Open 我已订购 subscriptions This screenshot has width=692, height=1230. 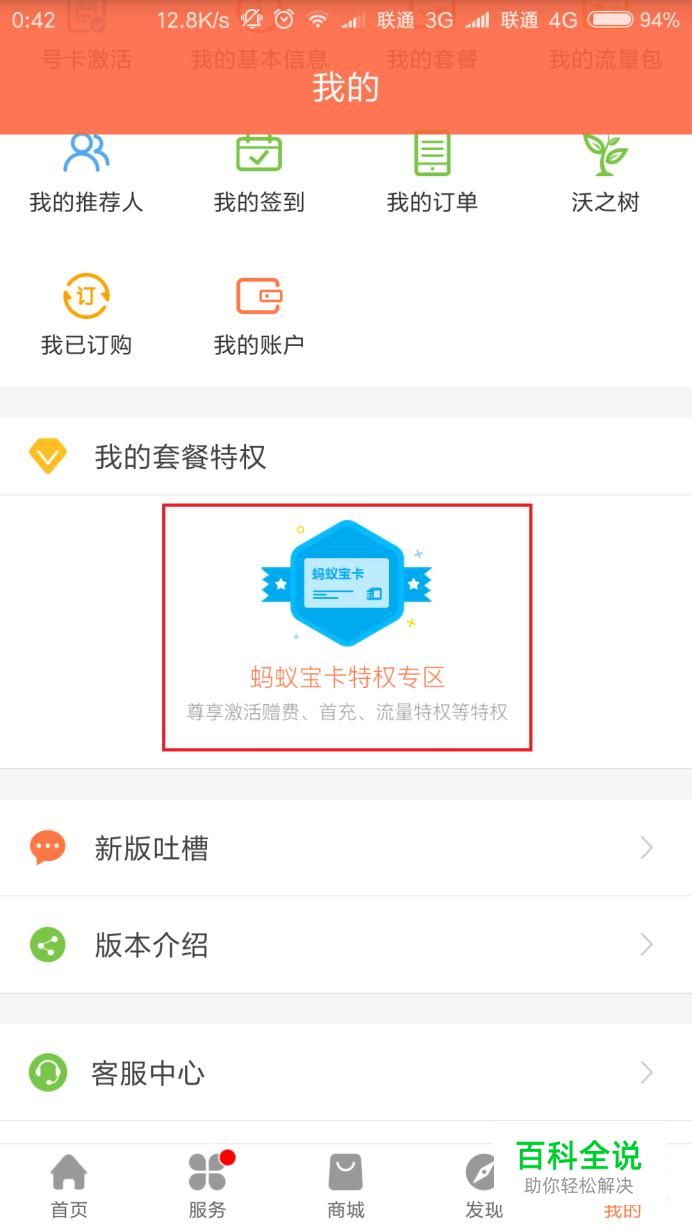click(86, 316)
